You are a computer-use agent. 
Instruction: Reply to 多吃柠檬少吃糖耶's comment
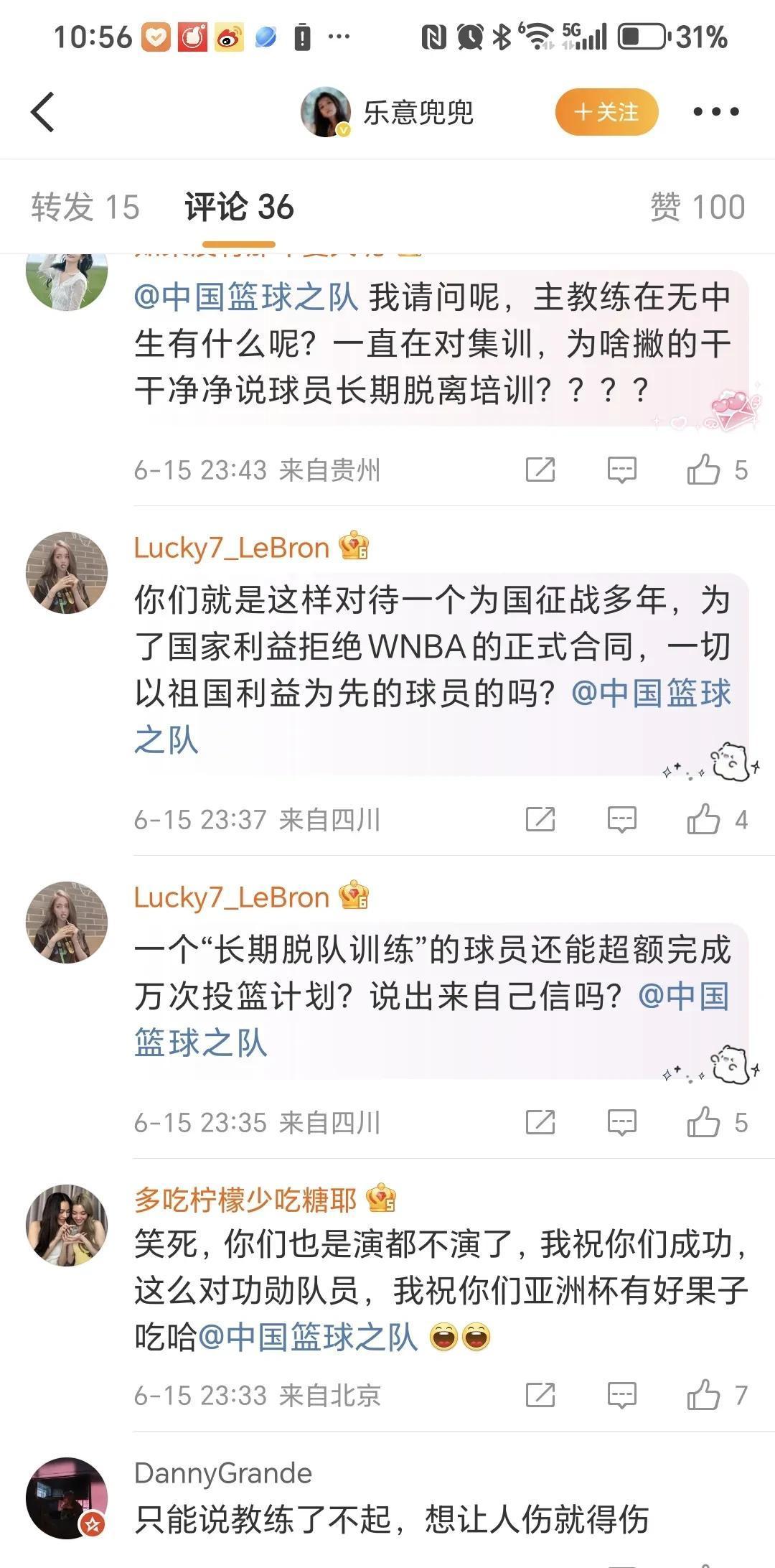621,1395
